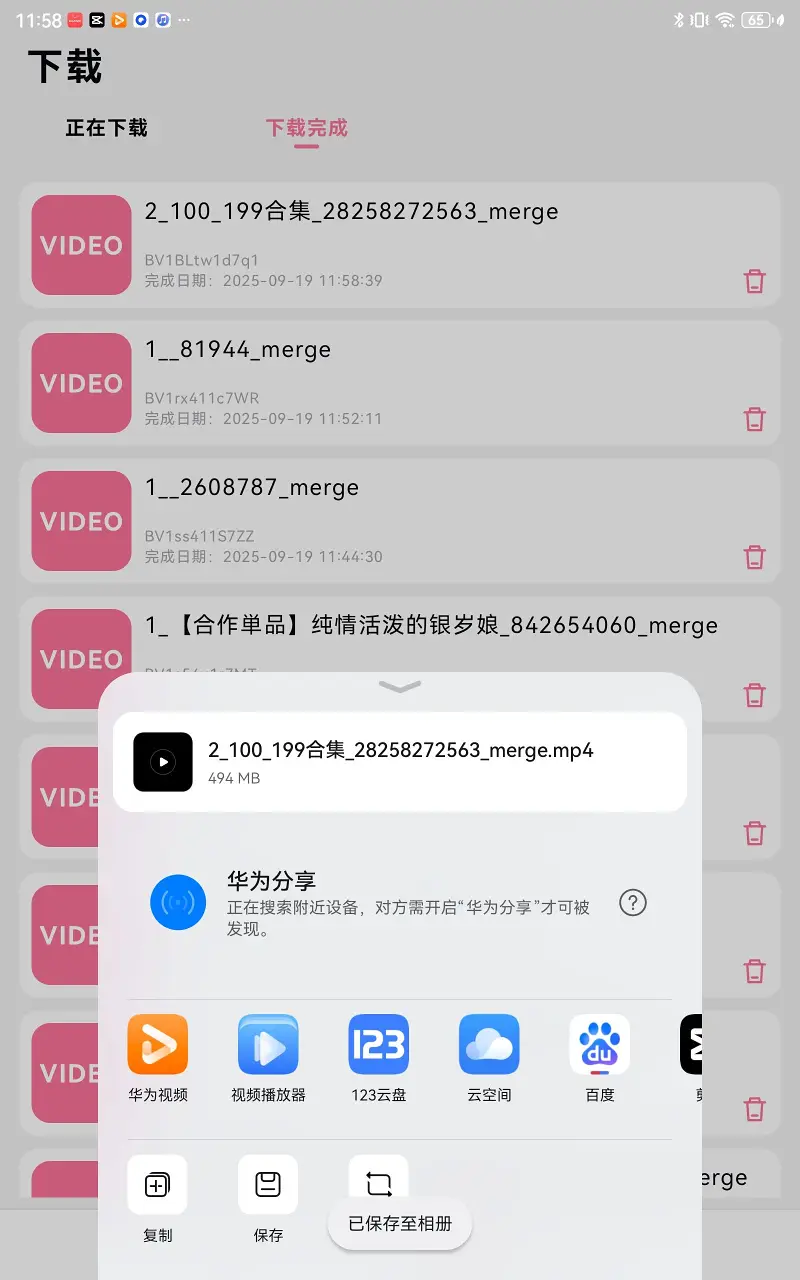This screenshot has width=800, height=1280.
Task: Tap the 复制 copy icon
Action: coord(157,1185)
